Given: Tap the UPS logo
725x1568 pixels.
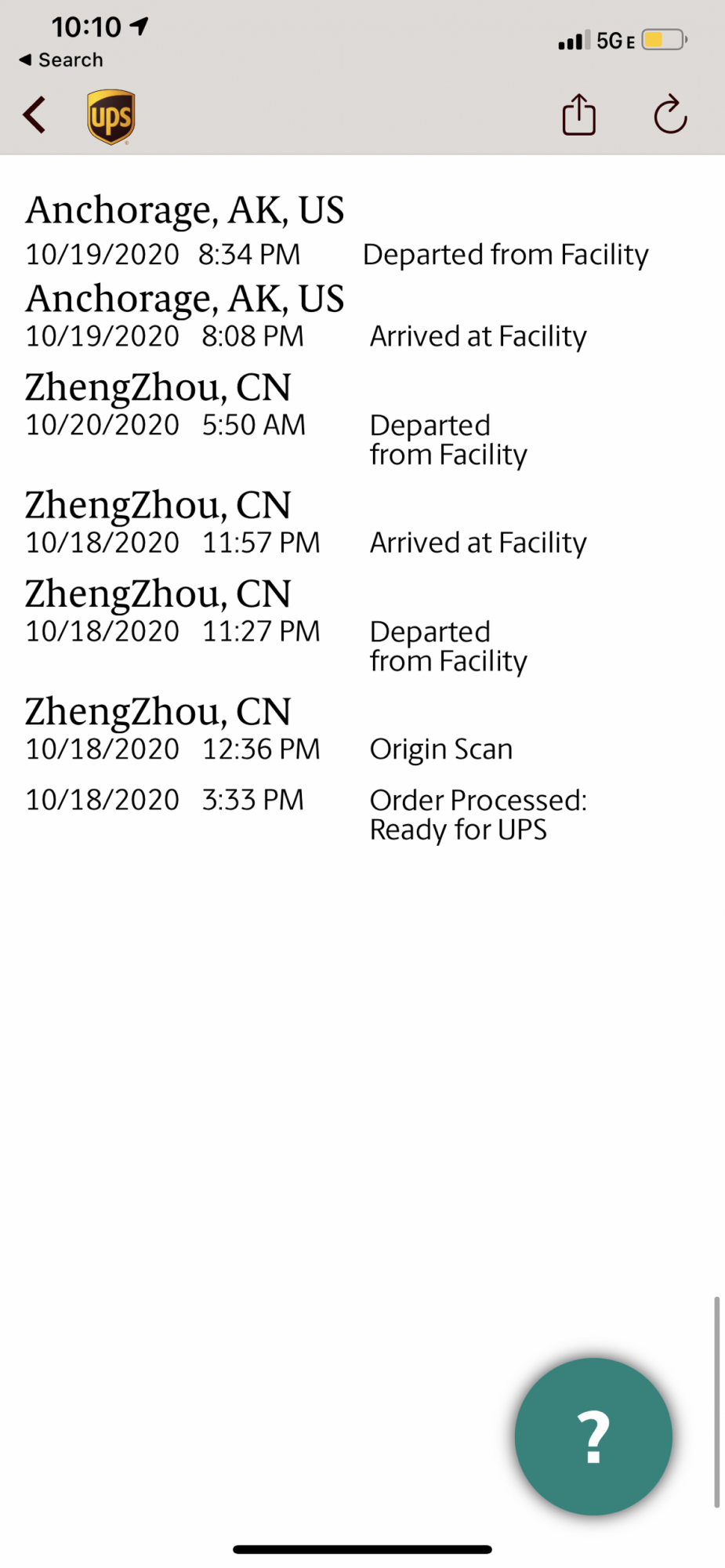Looking at the screenshot, I should pos(111,117).
